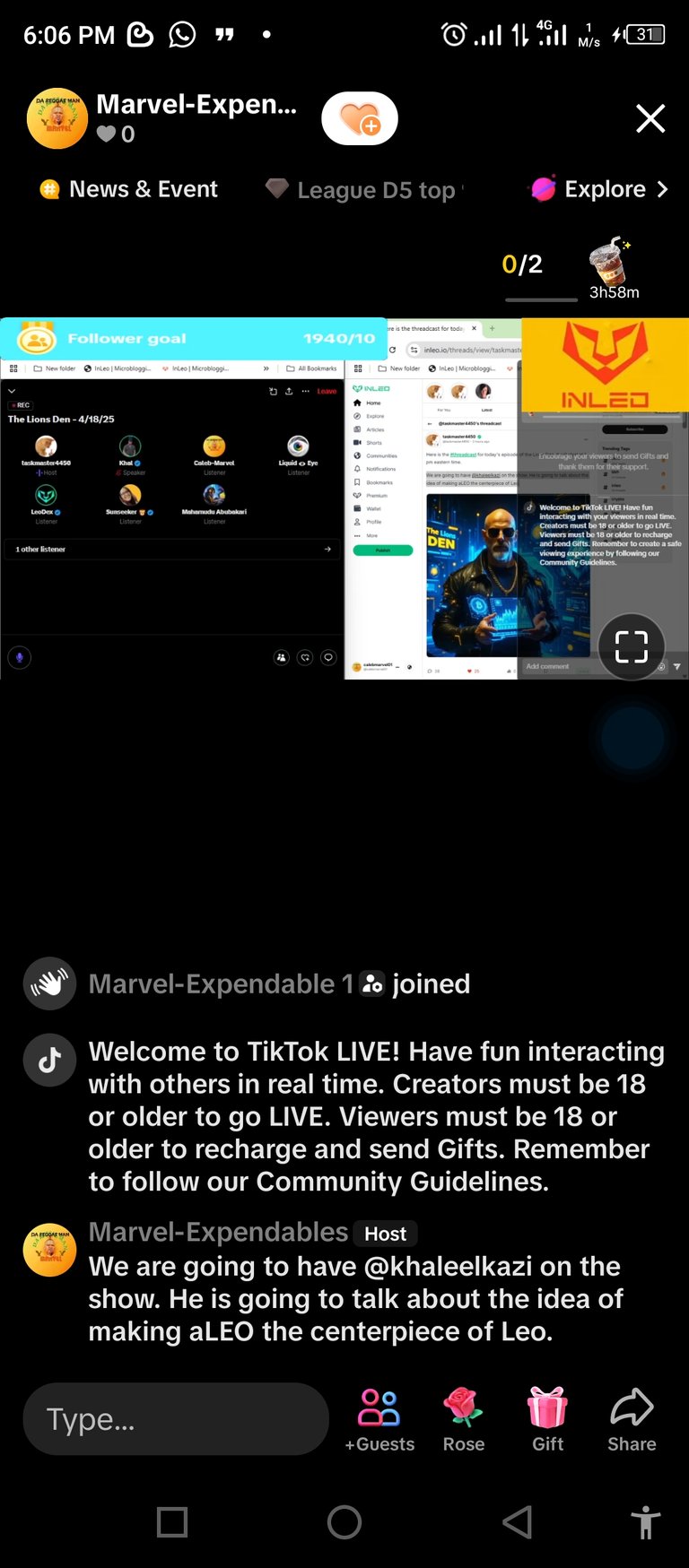
Task: Open recent apps
Action: 172,1522
